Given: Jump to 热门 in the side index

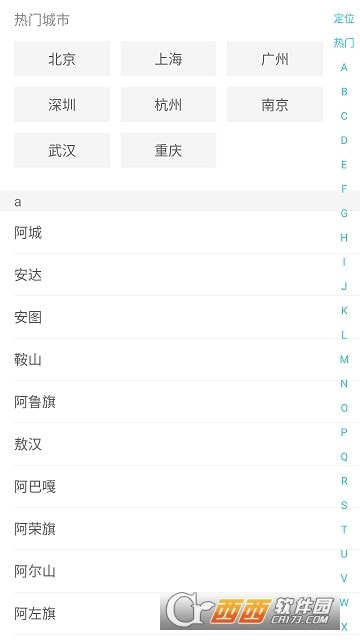Looking at the screenshot, I should (344, 43).
